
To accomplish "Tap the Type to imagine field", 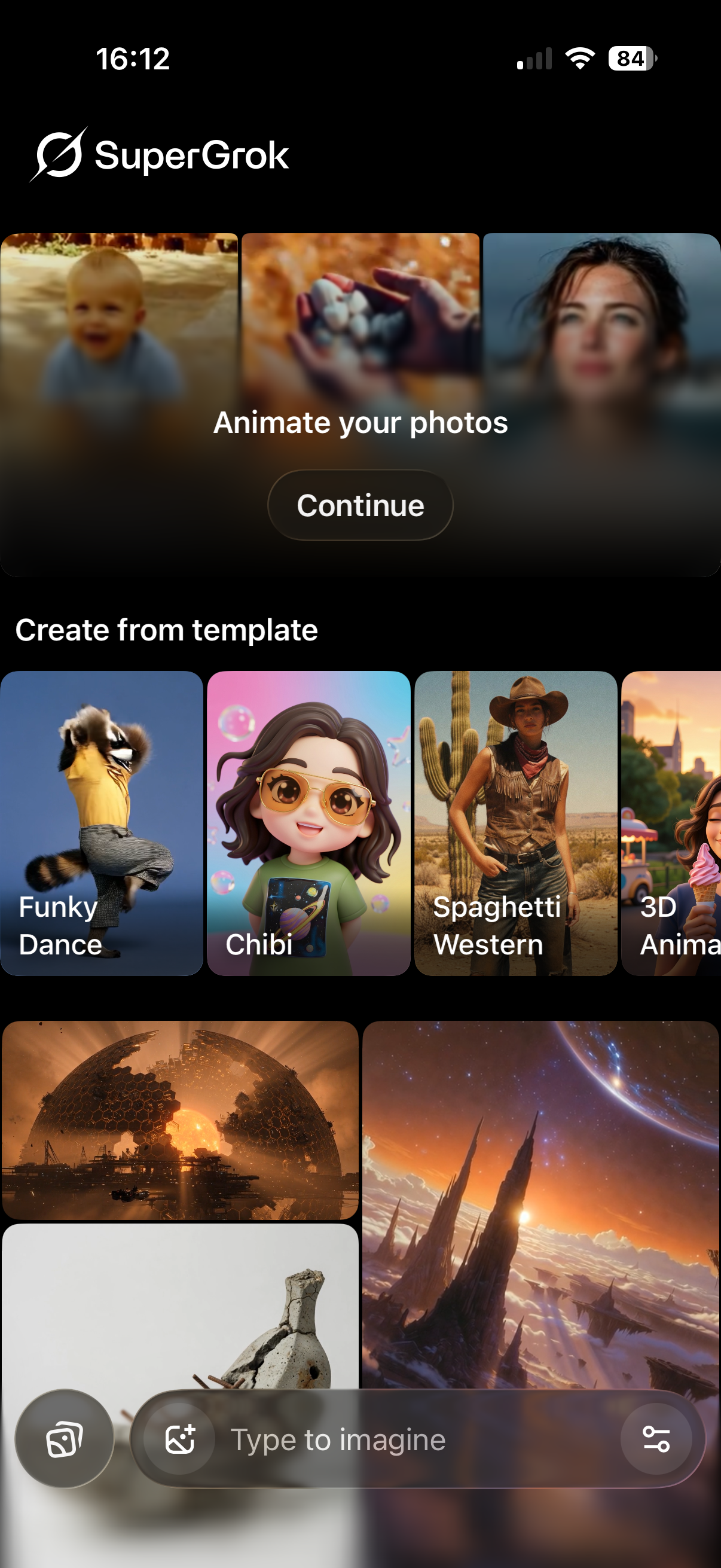I will click(x=414, y=1440).
